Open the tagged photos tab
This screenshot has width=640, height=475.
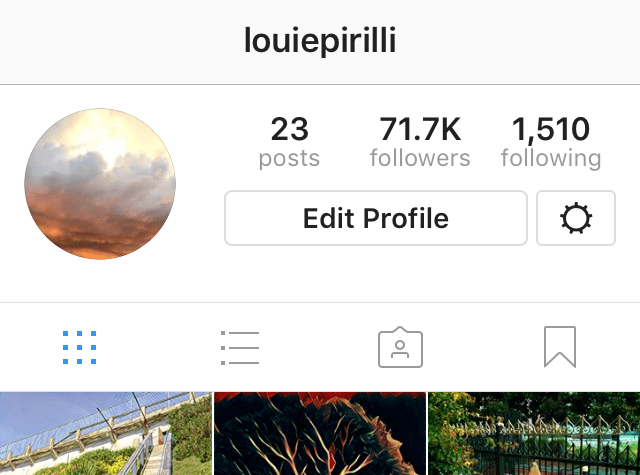pos(400,347)
